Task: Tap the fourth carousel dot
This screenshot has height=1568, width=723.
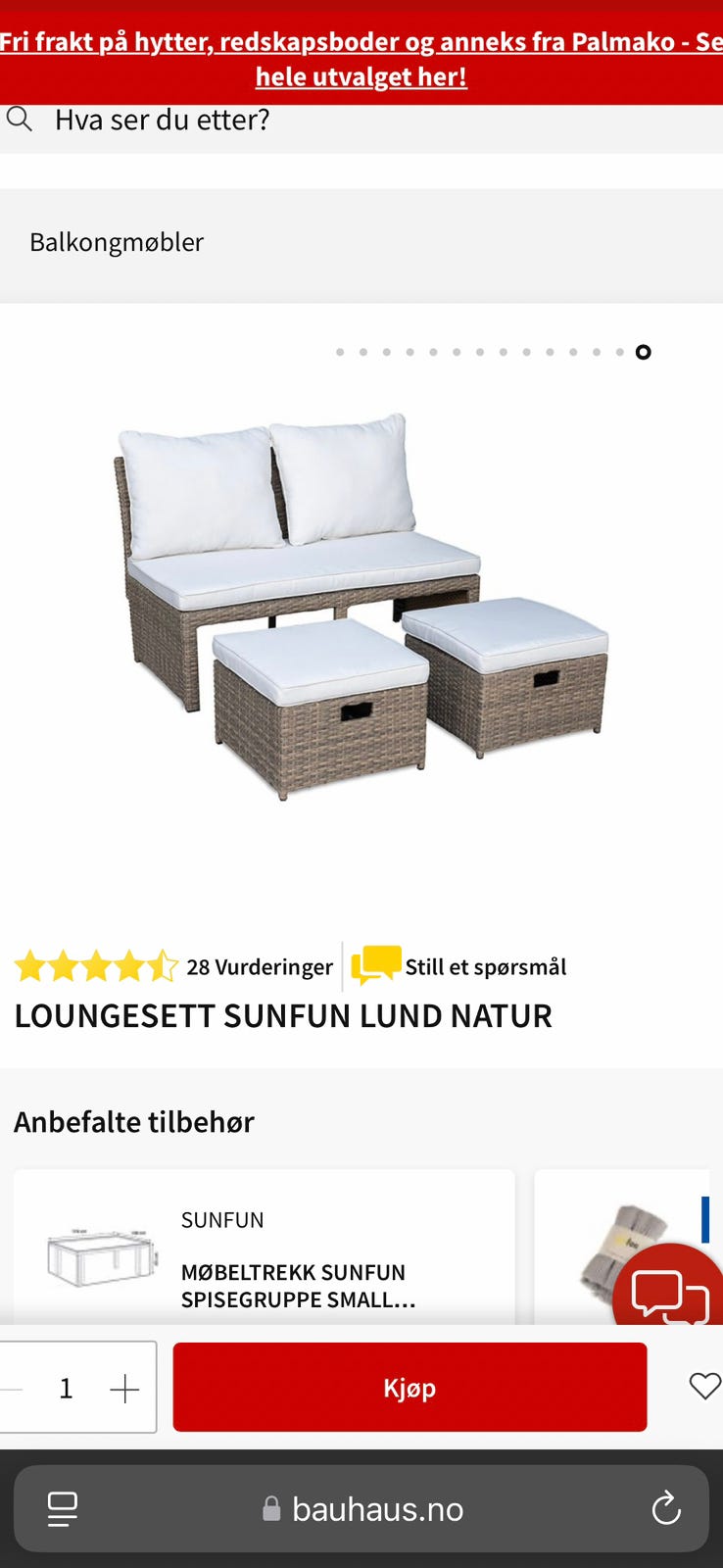Action: (x=410, y=351)
